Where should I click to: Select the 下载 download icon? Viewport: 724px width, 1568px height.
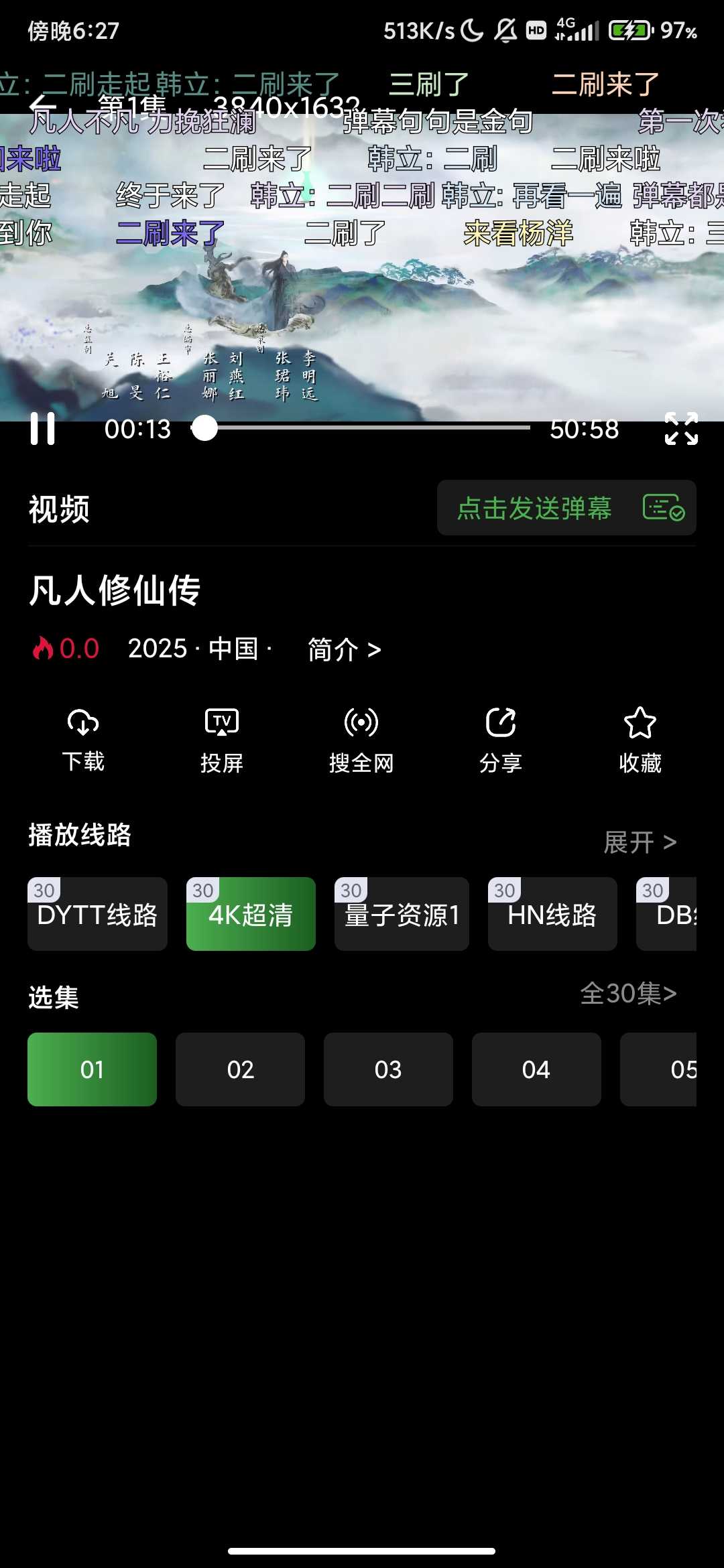click(x=82, y=737)
